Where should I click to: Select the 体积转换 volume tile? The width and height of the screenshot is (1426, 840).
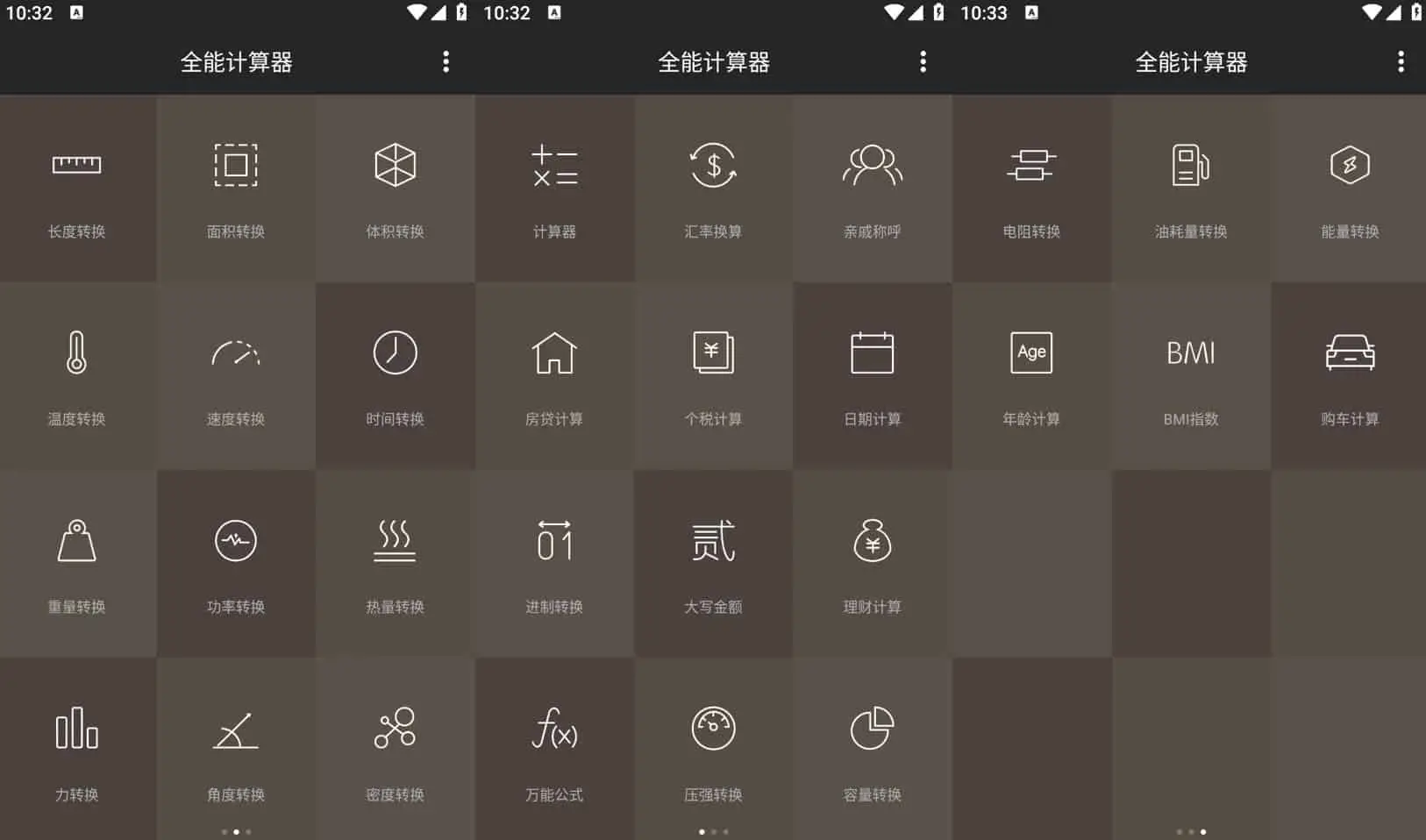[395, 189]
